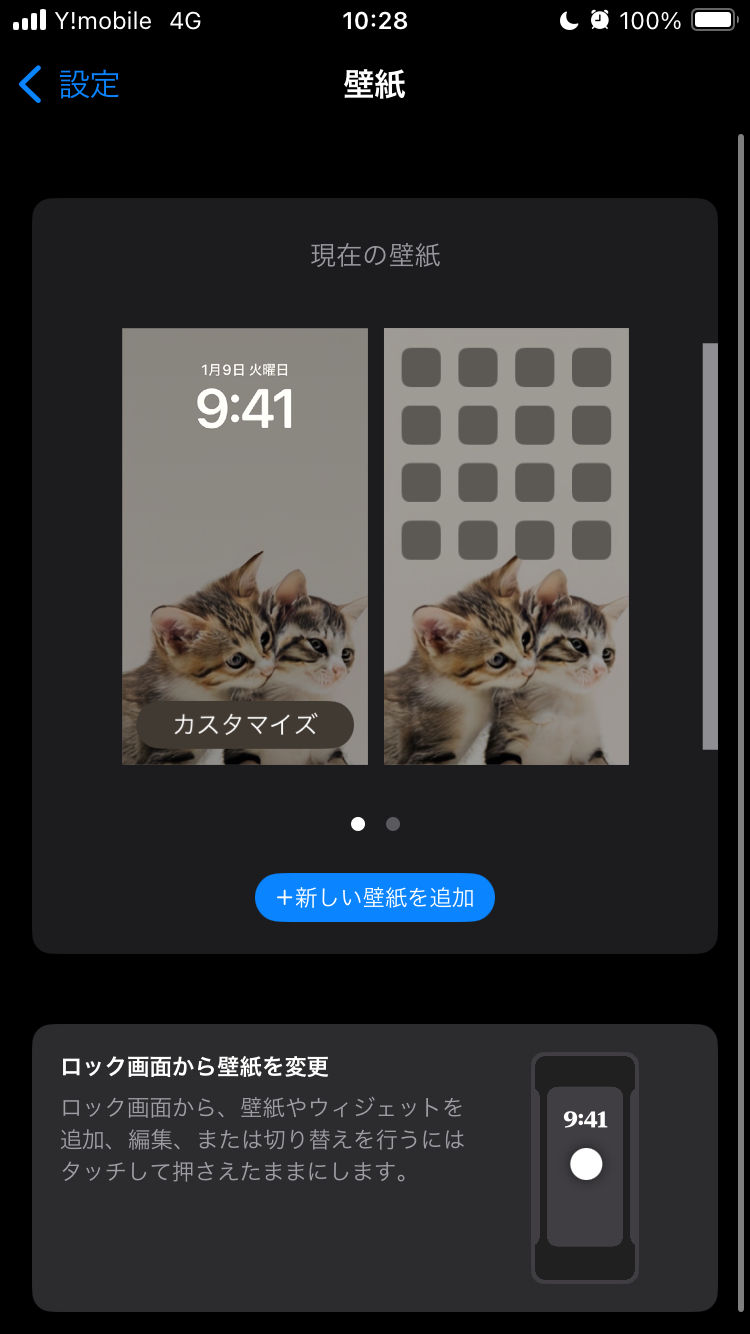Go back to 設定
This screenshot has width=750, height=1334.
pyautogui.click(x=70, y=84)
